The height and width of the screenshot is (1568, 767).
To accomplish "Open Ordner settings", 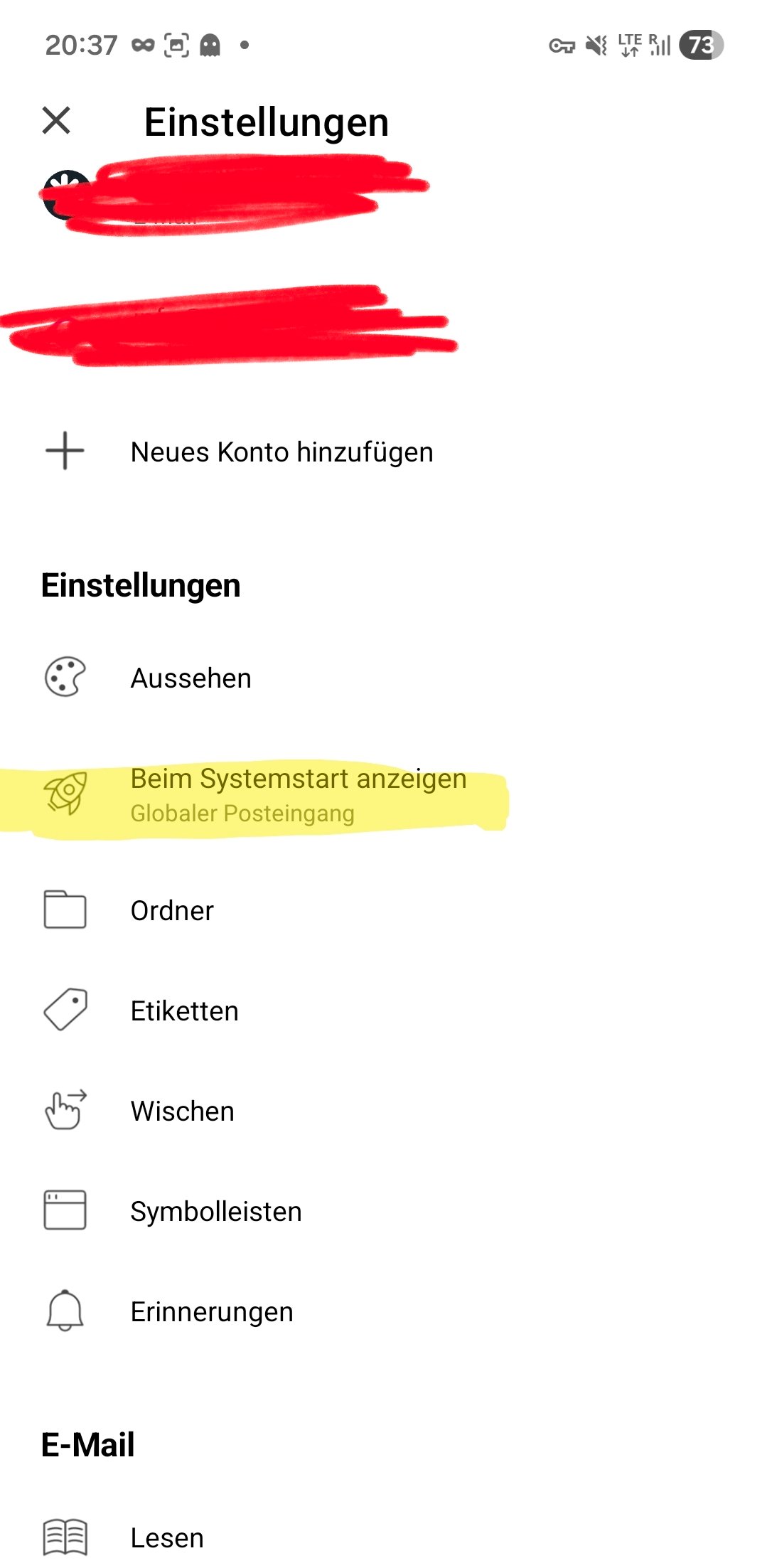I will click(x=172, y=910).
